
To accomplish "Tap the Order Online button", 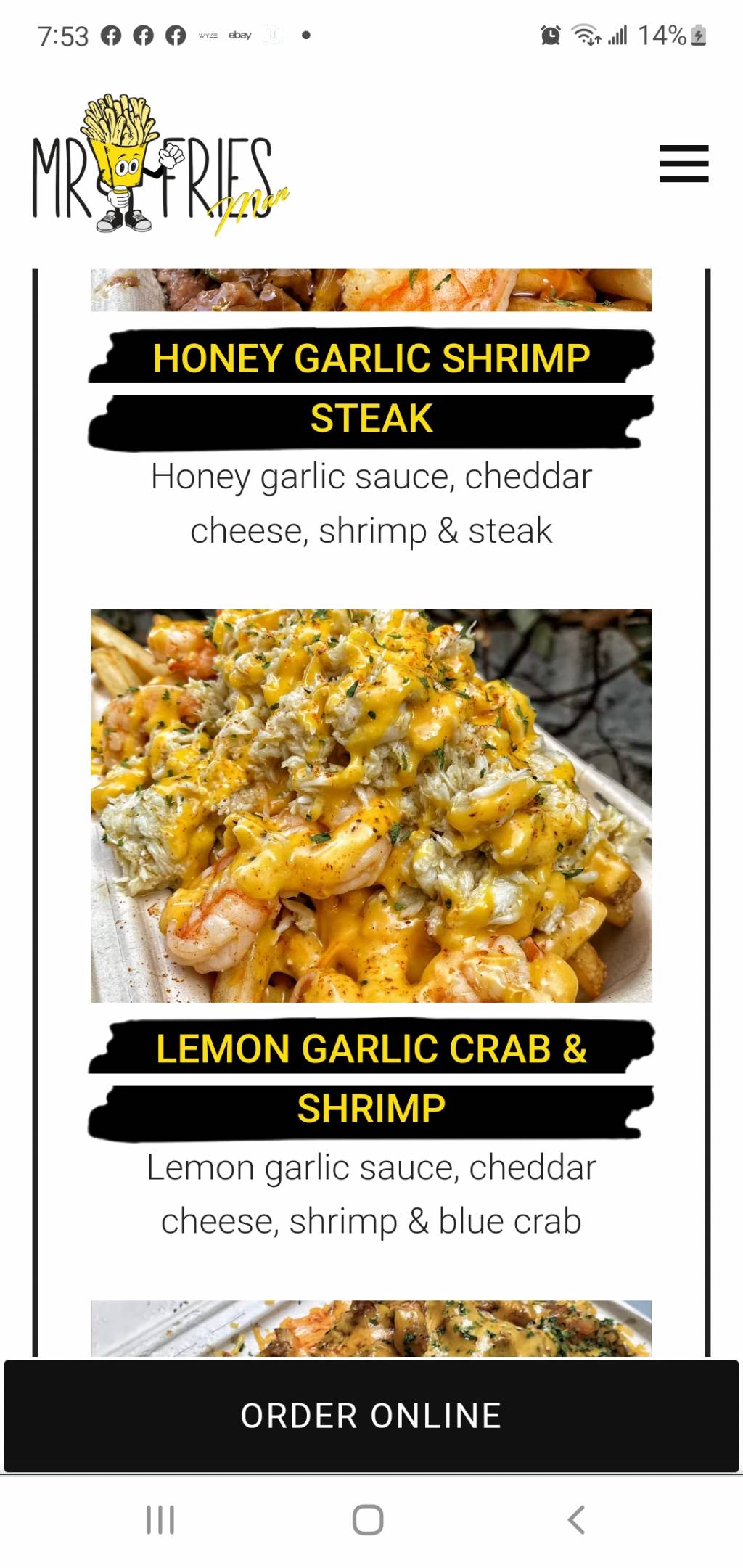I will [371, 1416].
